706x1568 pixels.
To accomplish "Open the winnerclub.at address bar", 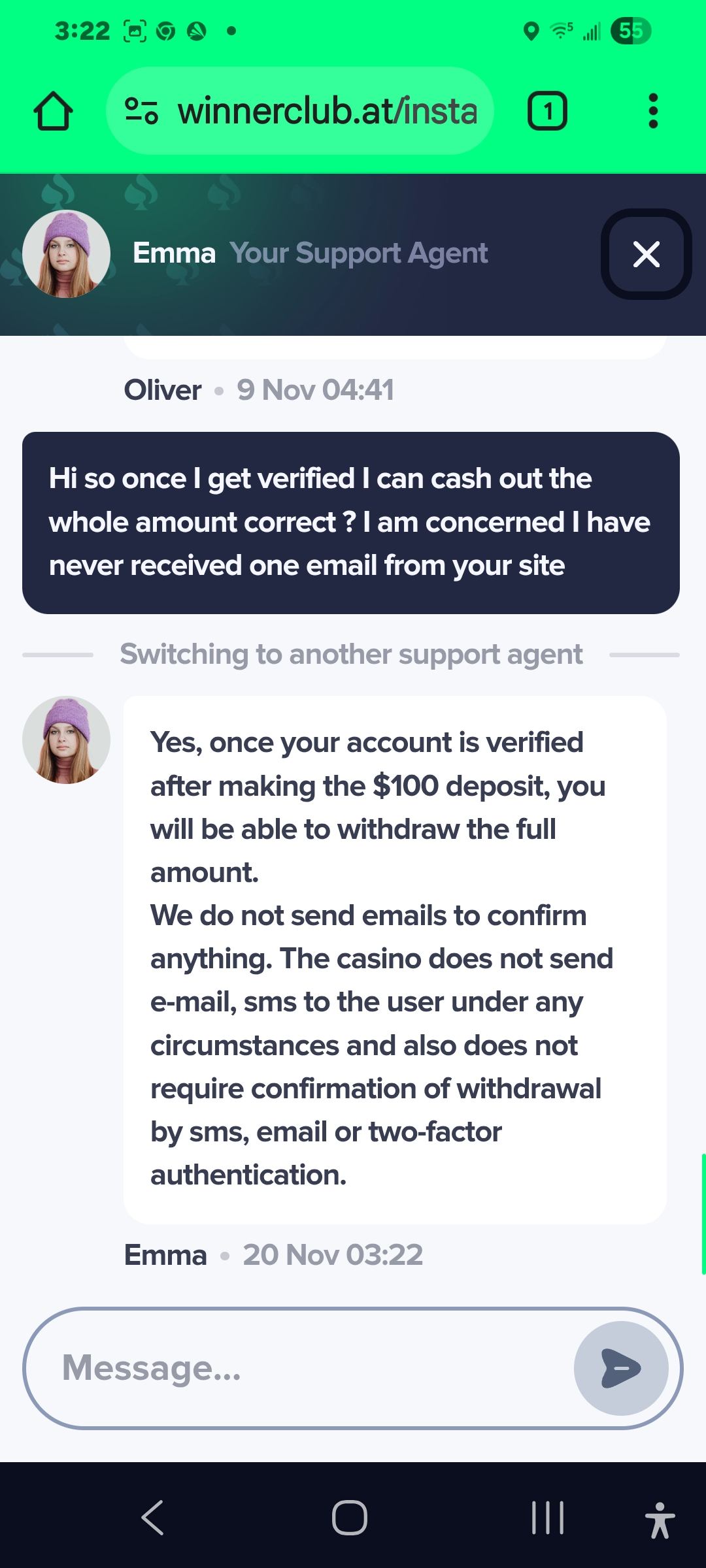I will [x=327, y=111].
